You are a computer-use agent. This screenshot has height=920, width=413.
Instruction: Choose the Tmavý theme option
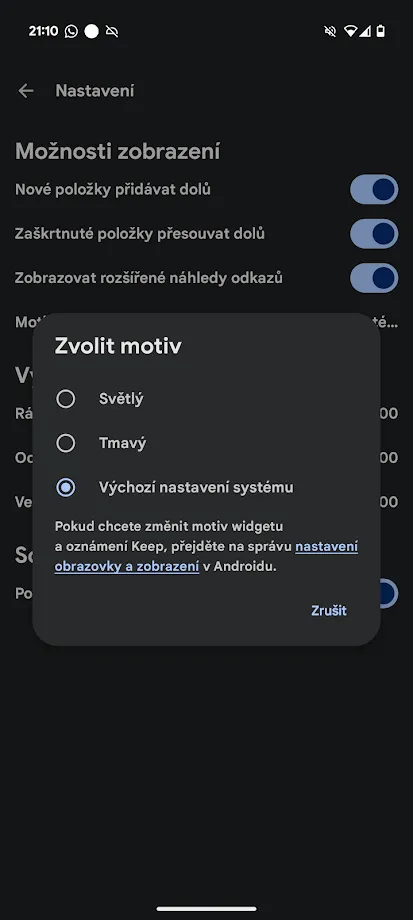coord(206,443)
